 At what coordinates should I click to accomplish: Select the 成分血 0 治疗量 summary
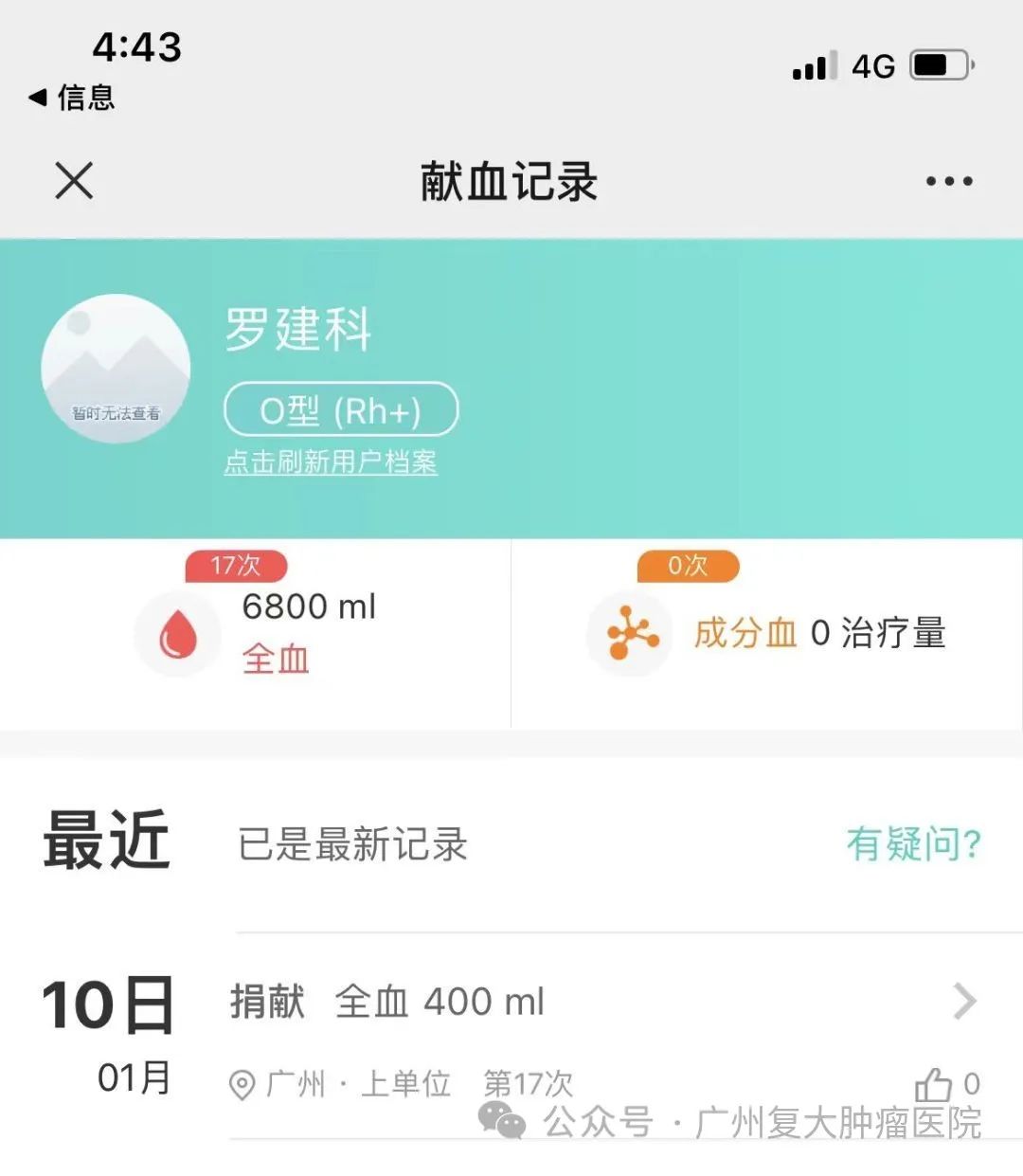pos(767,633)
